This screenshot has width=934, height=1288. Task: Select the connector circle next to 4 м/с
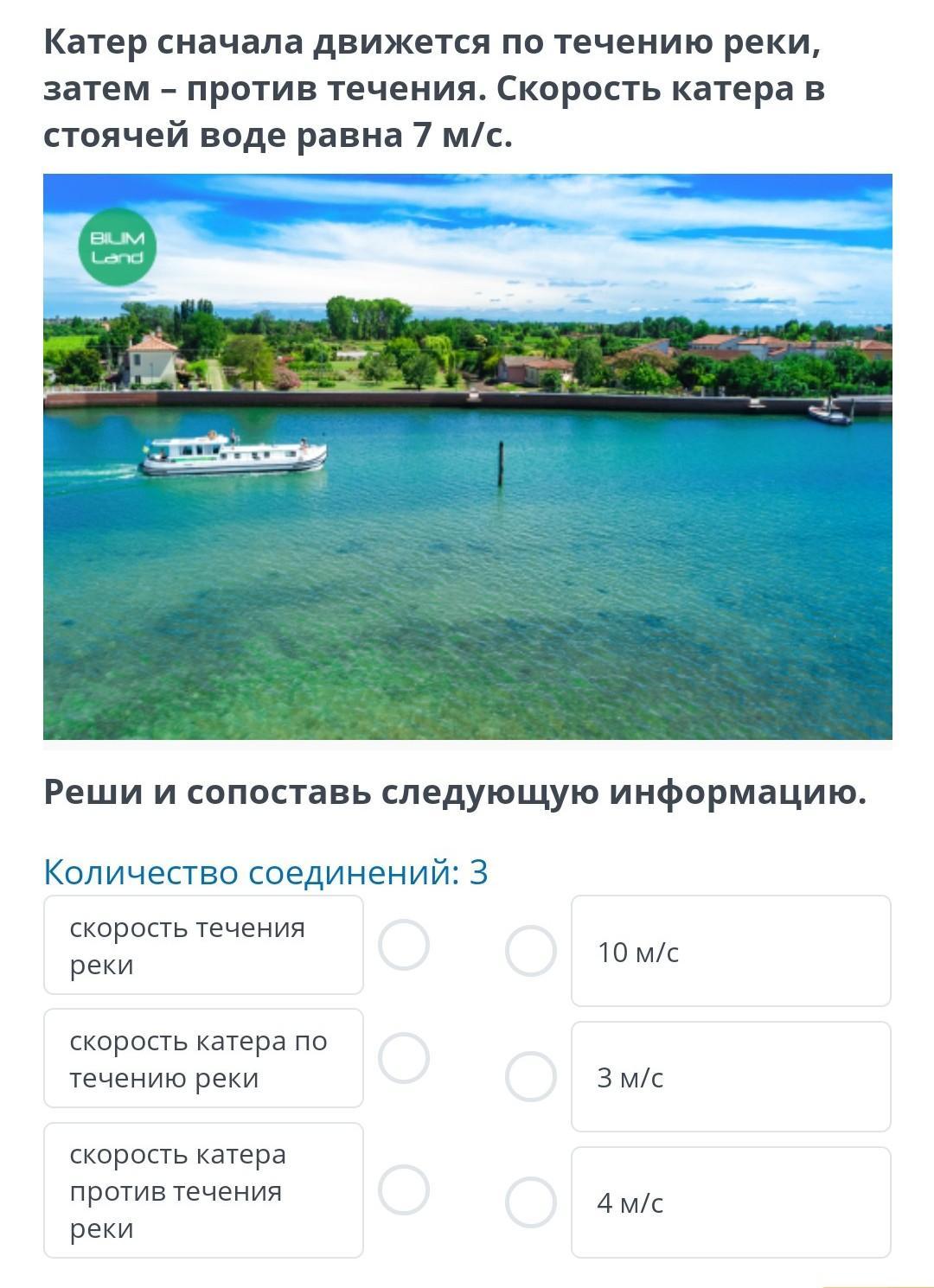point(530,1202)
